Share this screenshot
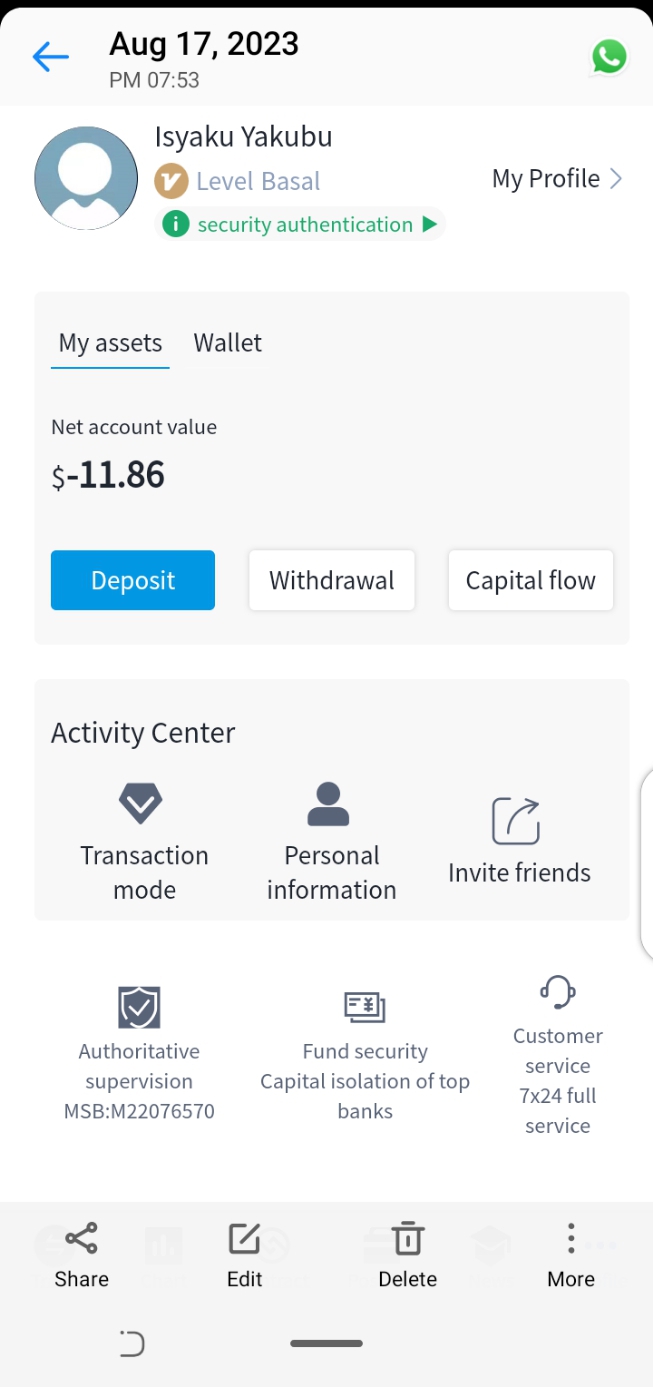653x1387 pixels. [81, 1255]
